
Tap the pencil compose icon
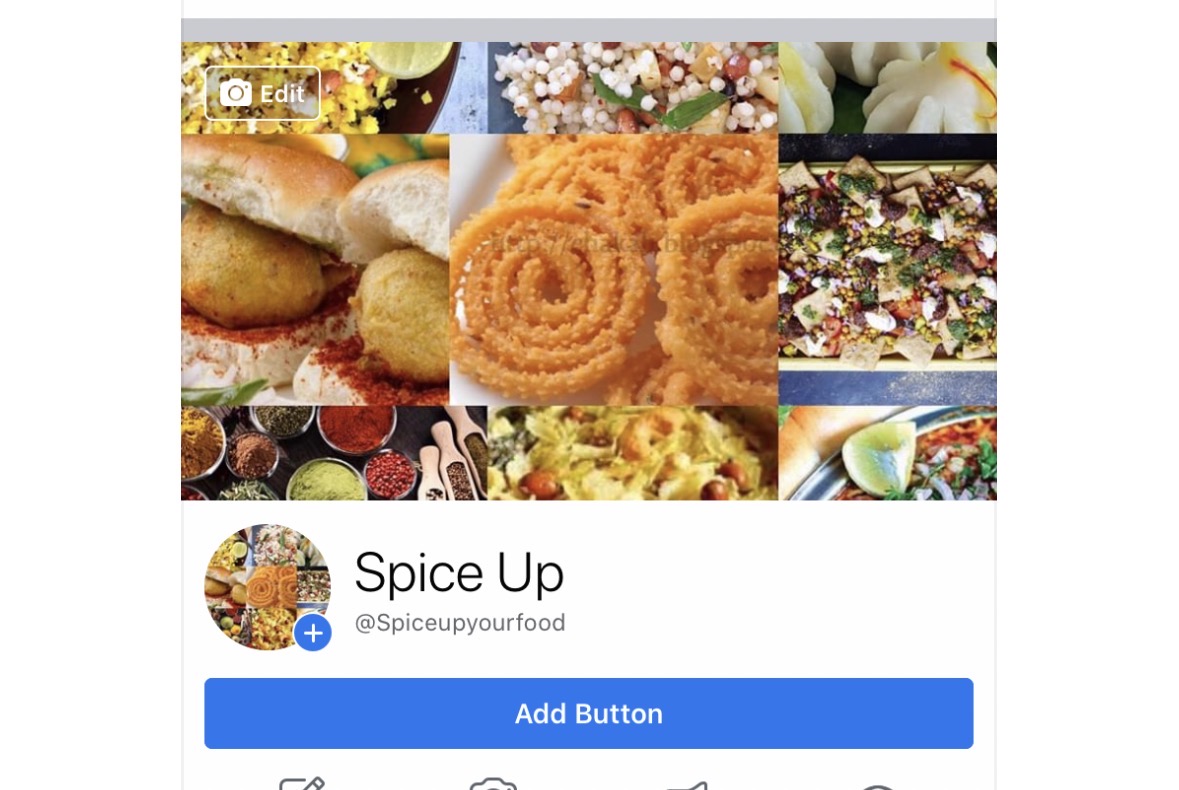301,783
